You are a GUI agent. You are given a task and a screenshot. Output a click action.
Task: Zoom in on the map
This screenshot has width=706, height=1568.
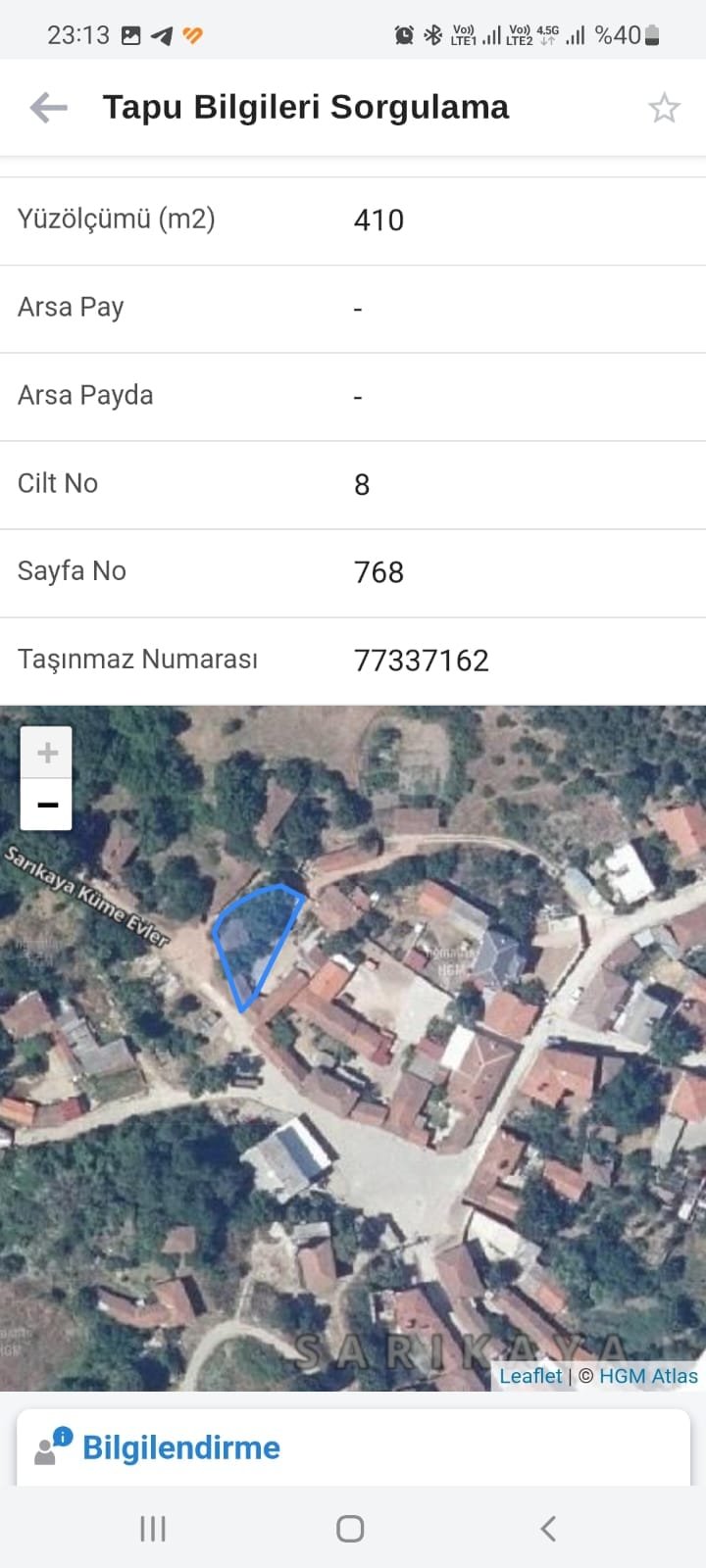tap(47, 753)
